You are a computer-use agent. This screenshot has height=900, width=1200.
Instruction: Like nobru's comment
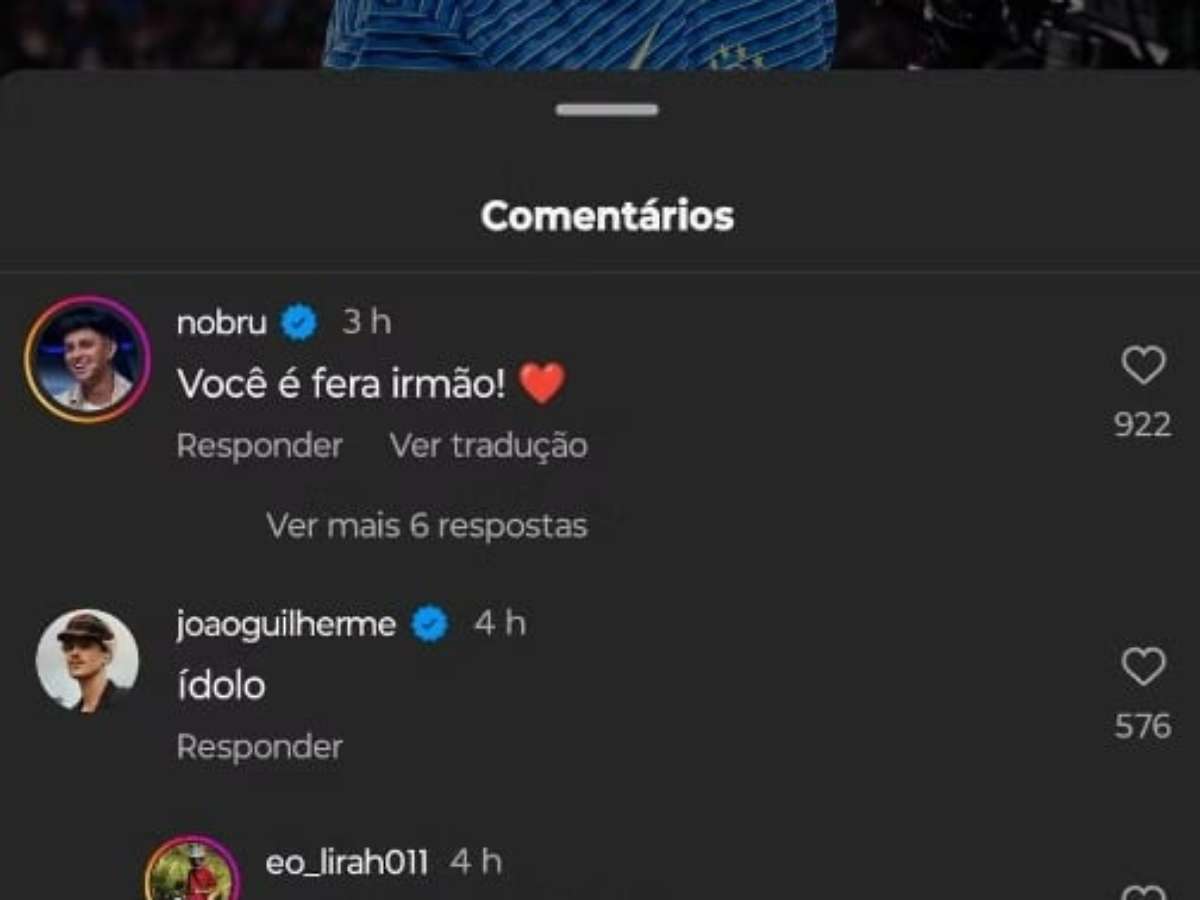tap(1143, 366)
